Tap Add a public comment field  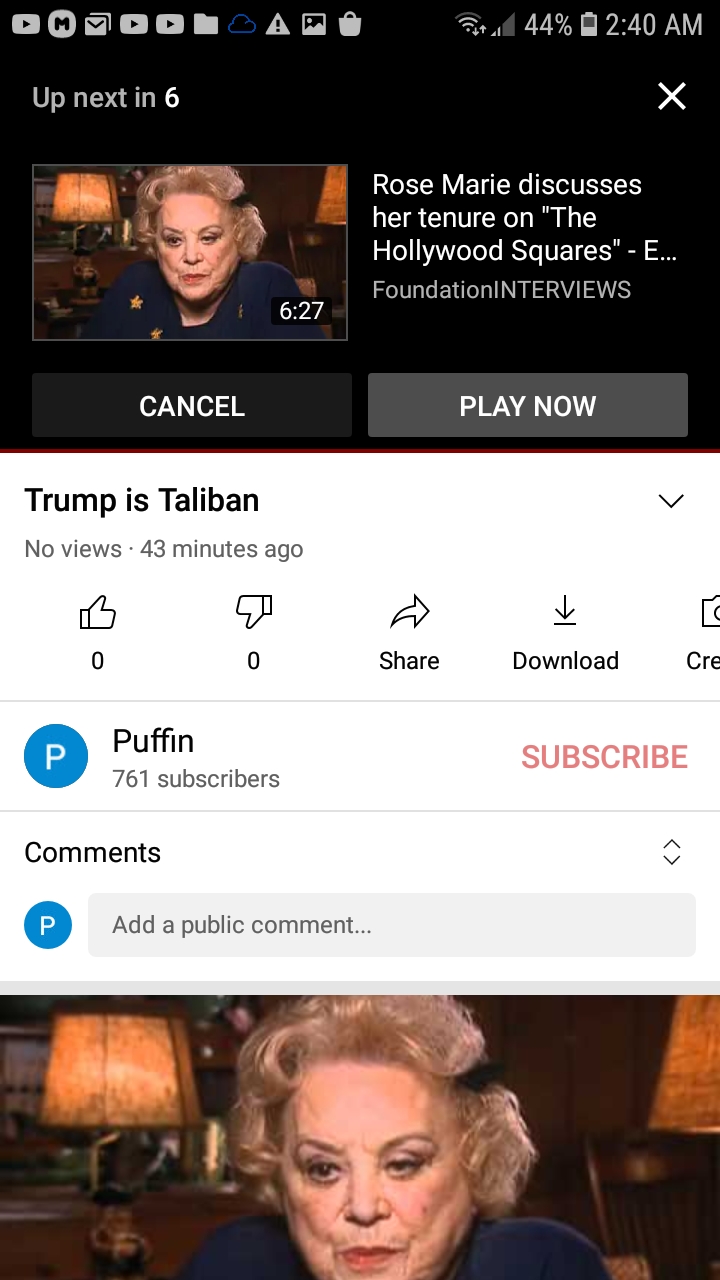click(391, 925)
